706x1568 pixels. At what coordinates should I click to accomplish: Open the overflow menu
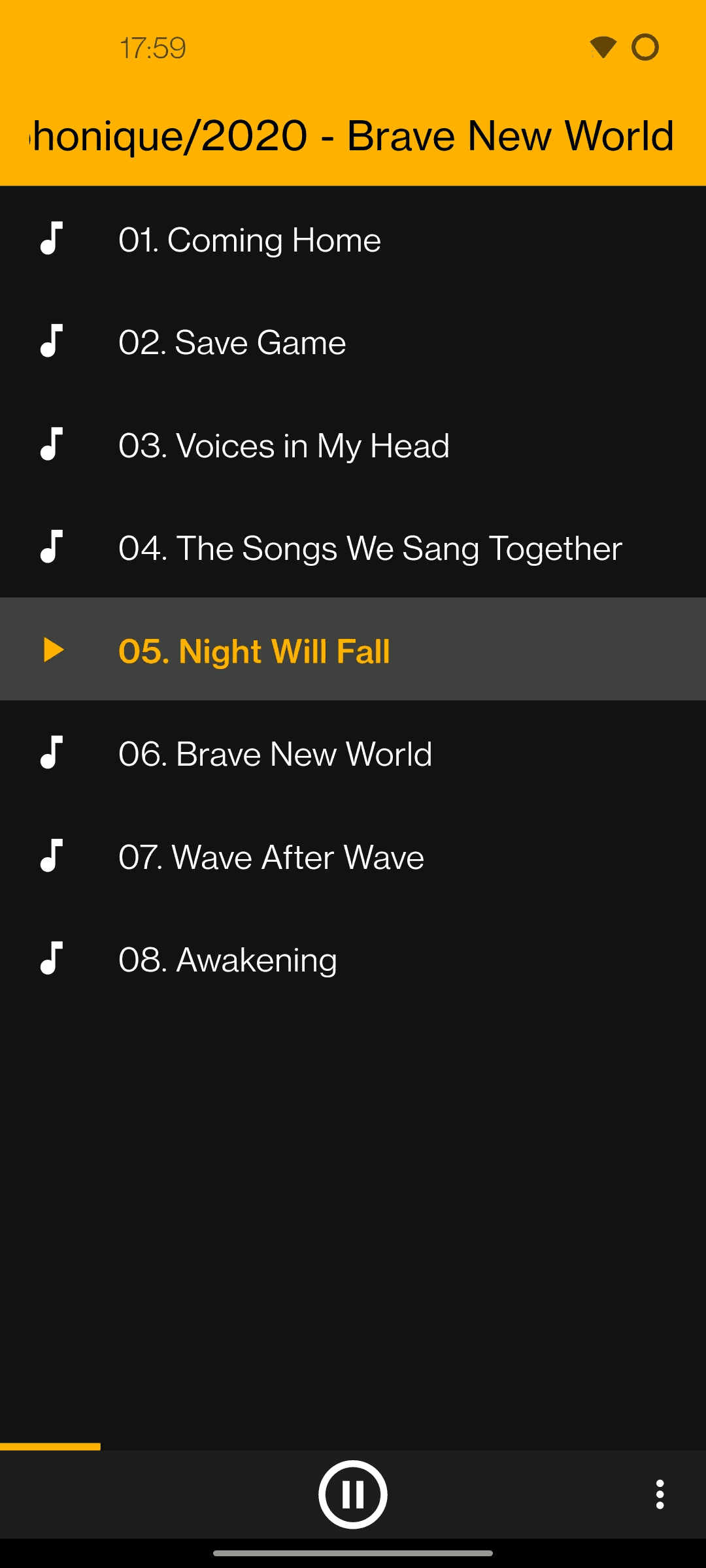tap(660, 1494)
